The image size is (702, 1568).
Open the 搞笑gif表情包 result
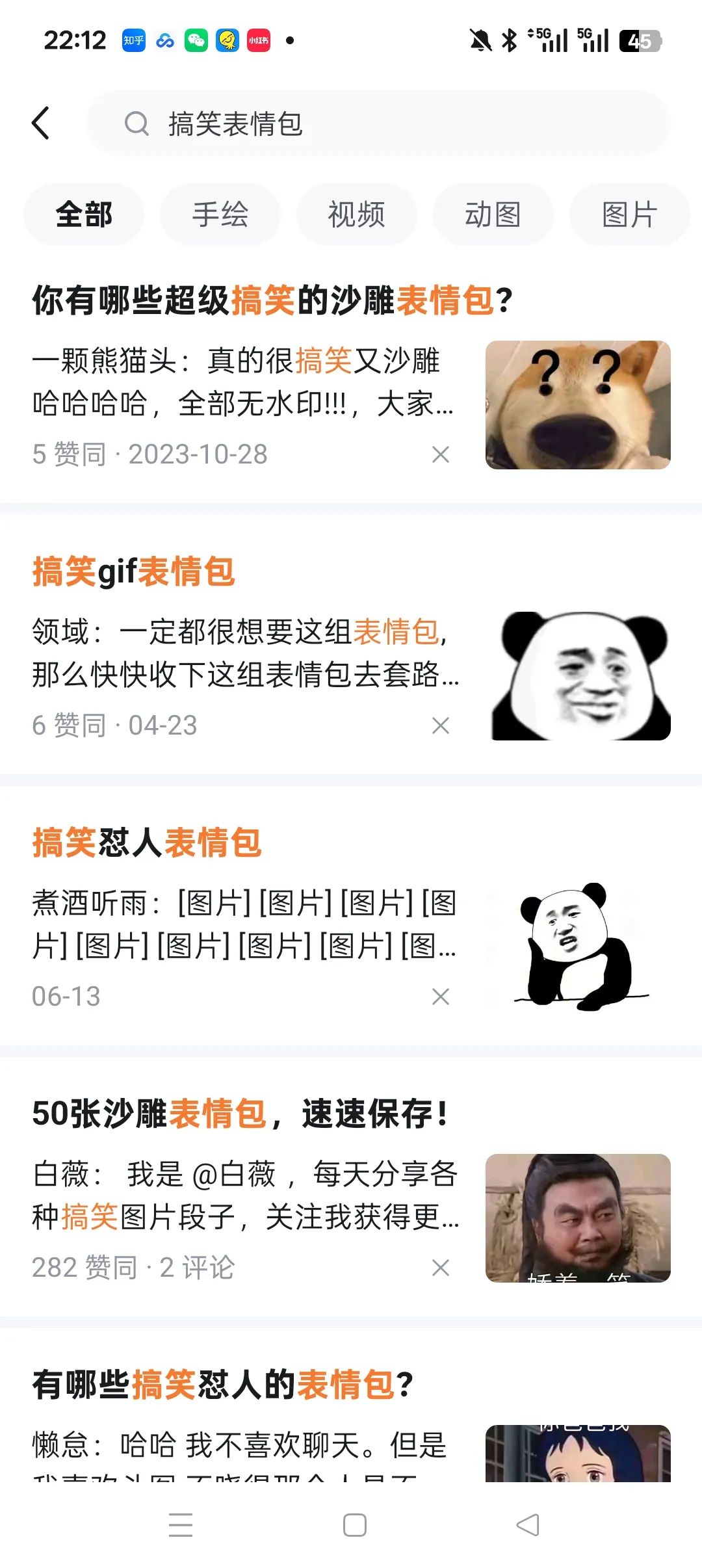[134, 571]
